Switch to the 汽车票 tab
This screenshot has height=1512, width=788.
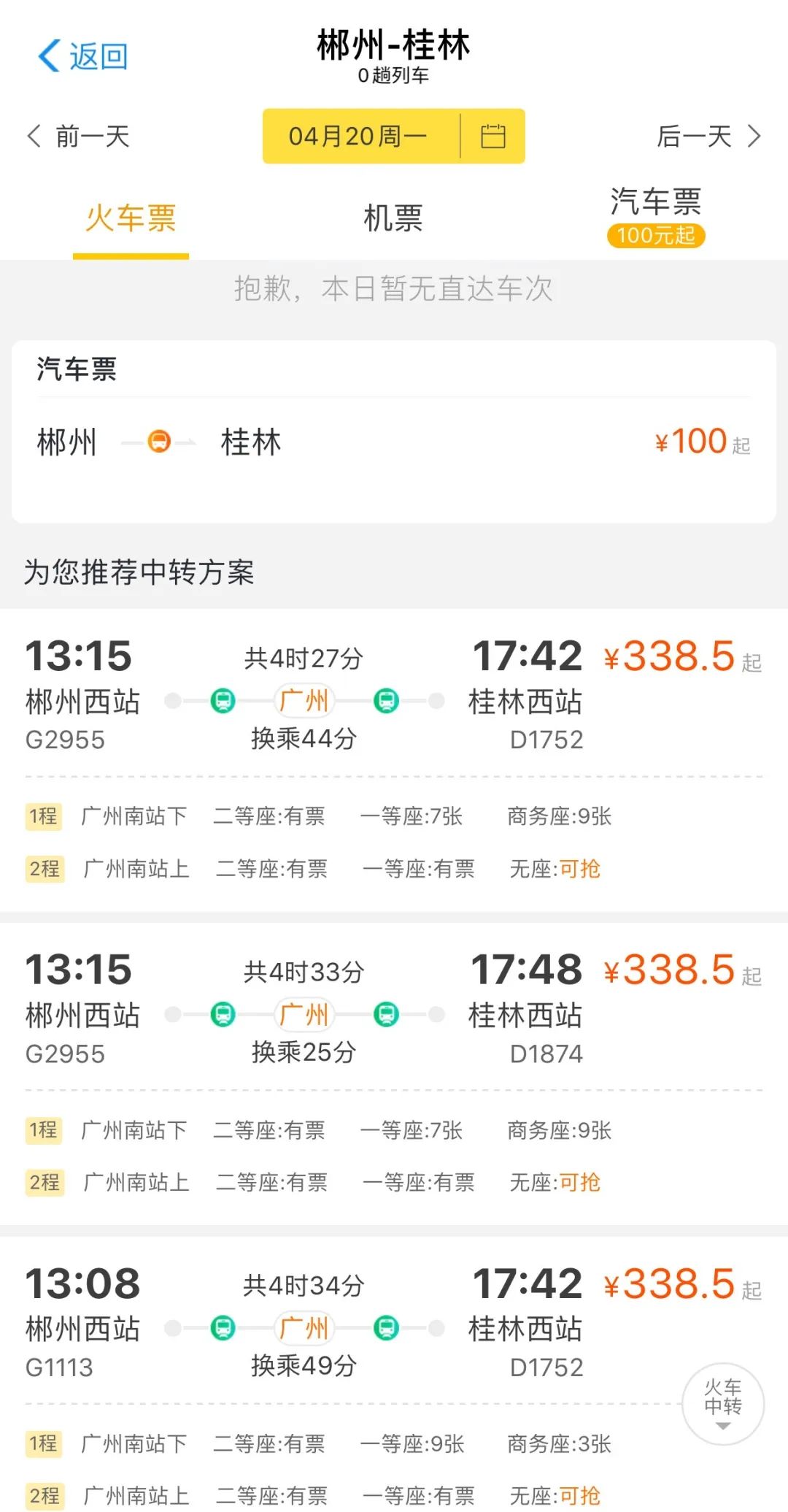click(x=656, y=217)
